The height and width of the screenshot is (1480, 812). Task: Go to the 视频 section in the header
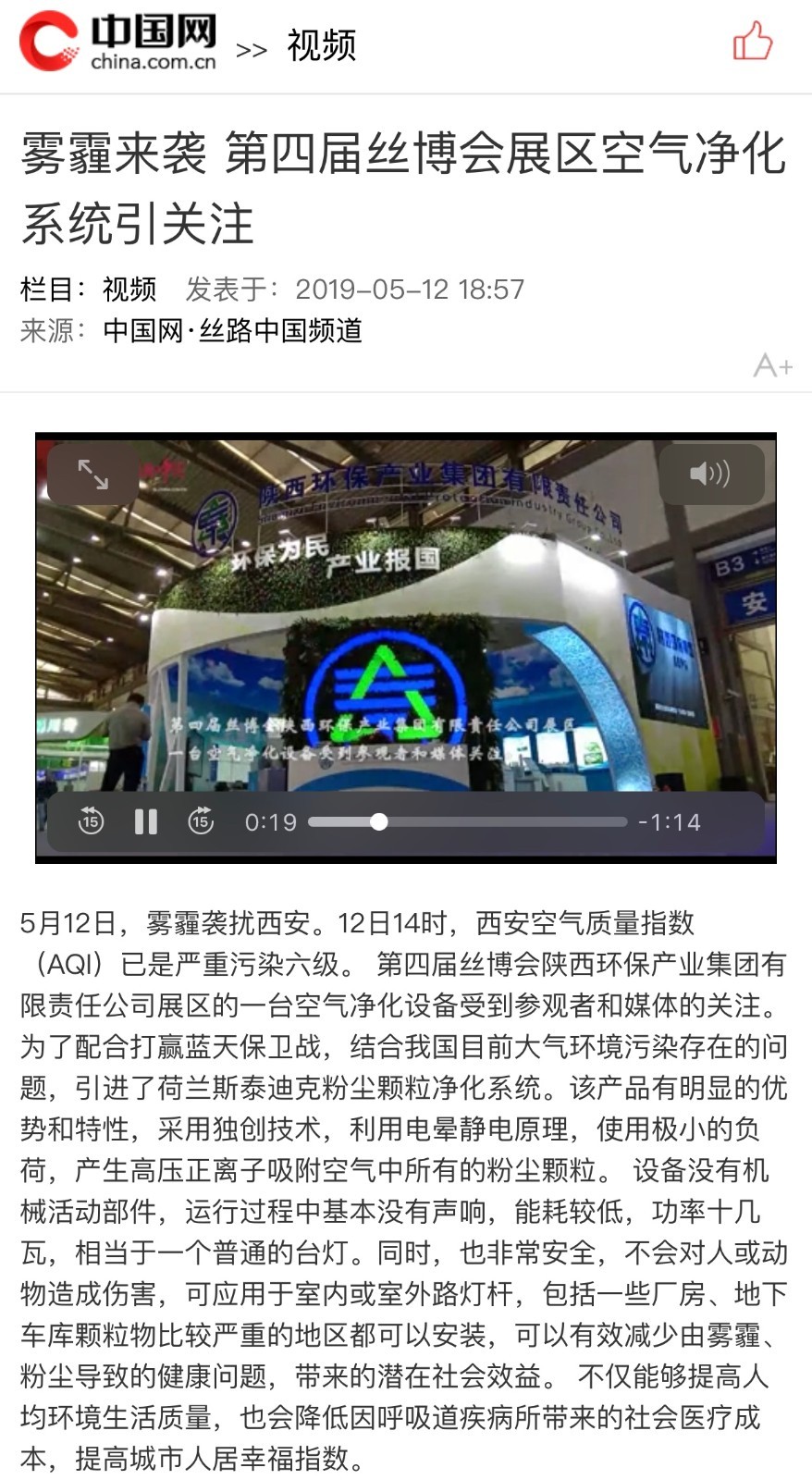pyautogui.click(x=321, y=45)
